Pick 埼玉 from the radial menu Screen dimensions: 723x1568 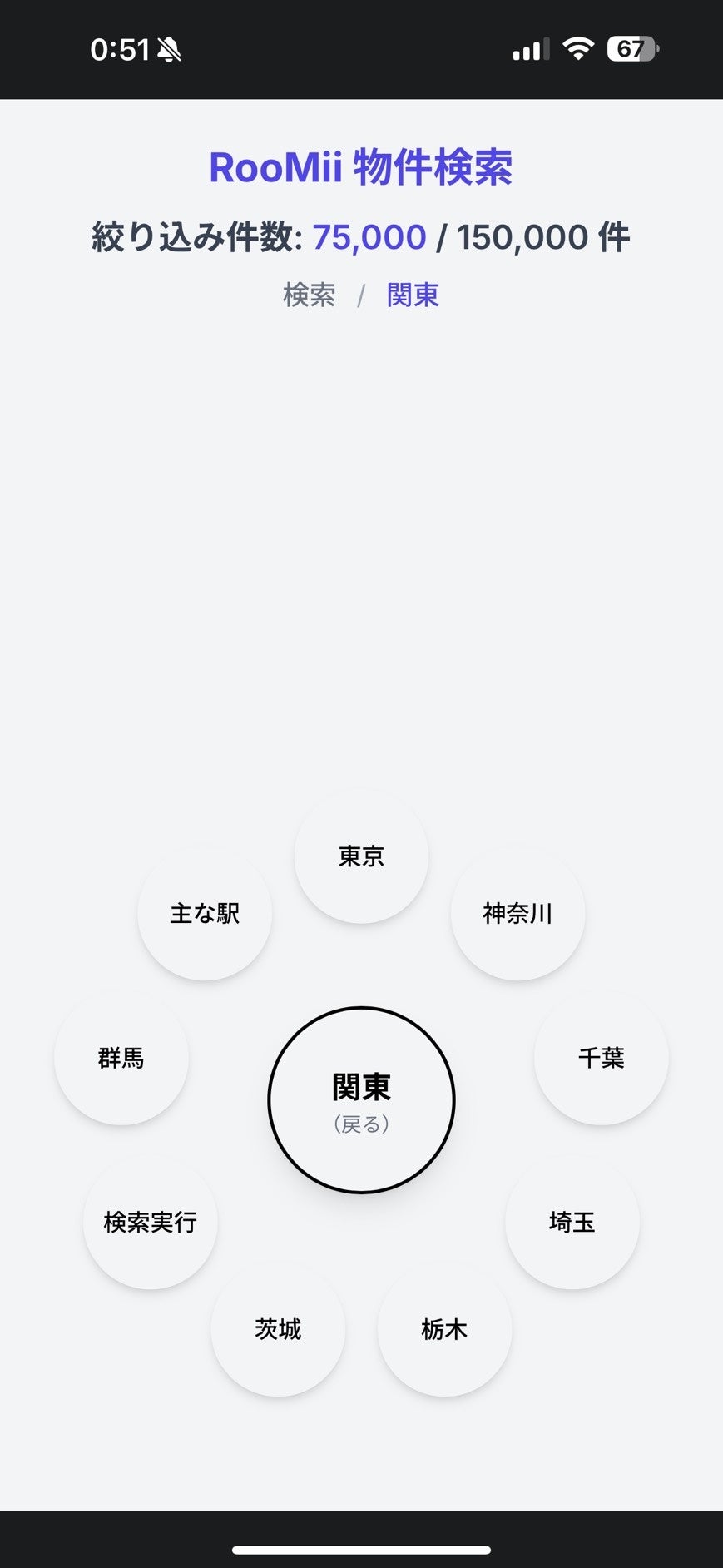(x=572, y=1223)
